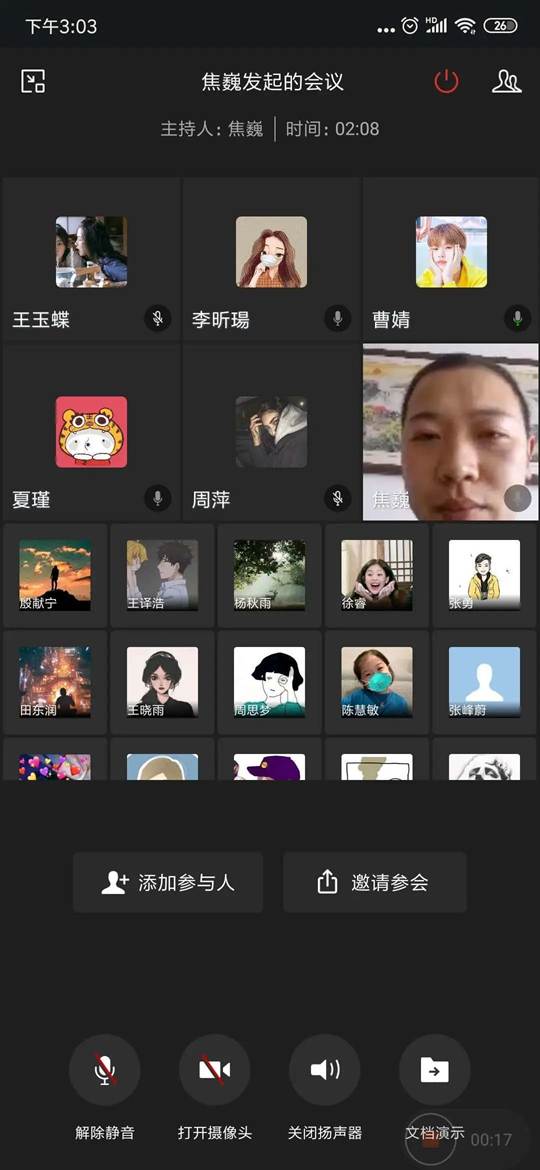Tap the microphone icon on 曹婧's tile

[518, 319]
